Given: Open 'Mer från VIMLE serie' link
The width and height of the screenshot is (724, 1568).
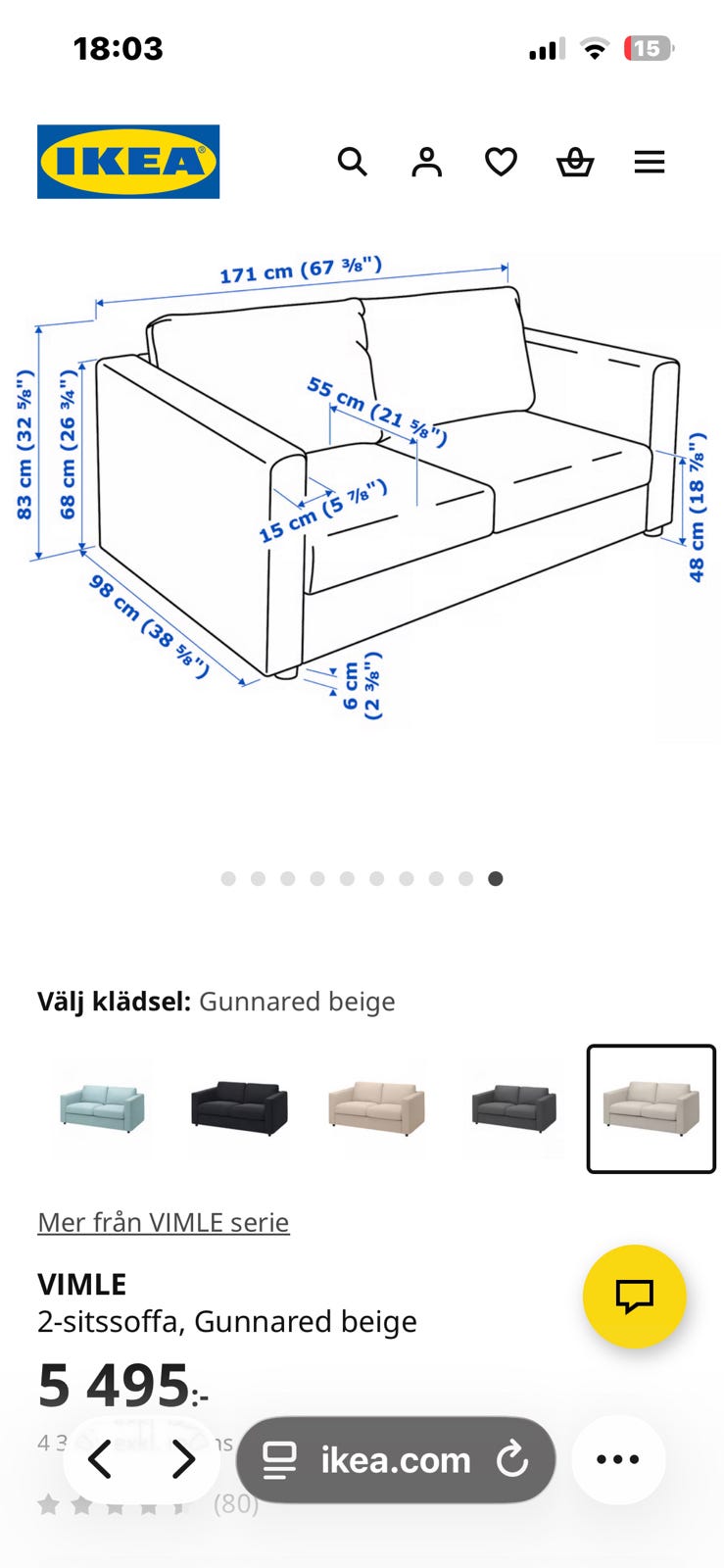Looking at the screenshot, I should (x=163, y=1222).
